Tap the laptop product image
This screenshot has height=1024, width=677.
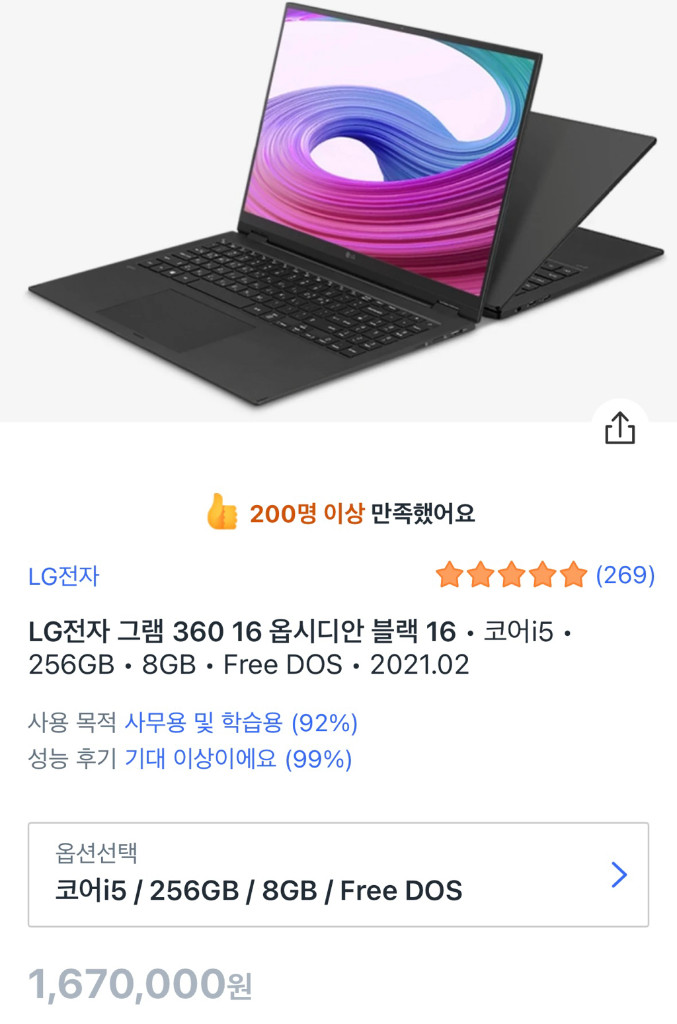[x=338, y=210]
